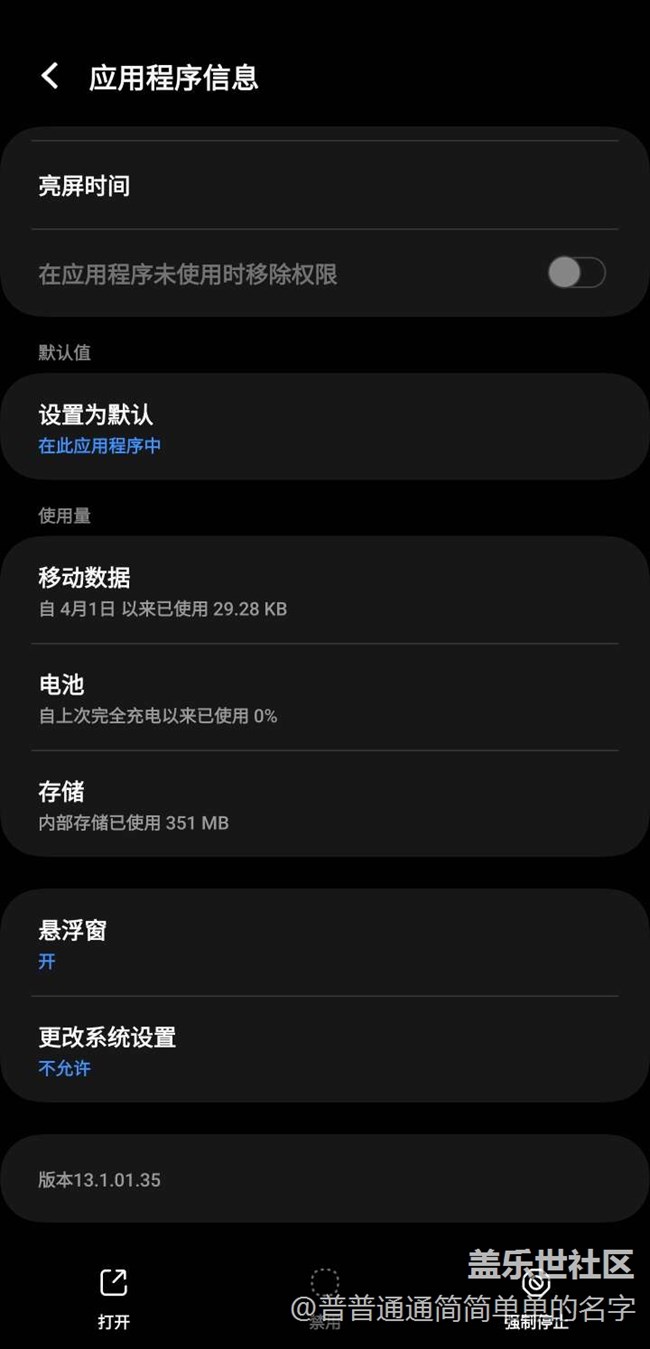Image resolution: width=650 pixels, height=1349 pixels.
Task: Open the 设置为默认 setting
Action: click(325, 427)
